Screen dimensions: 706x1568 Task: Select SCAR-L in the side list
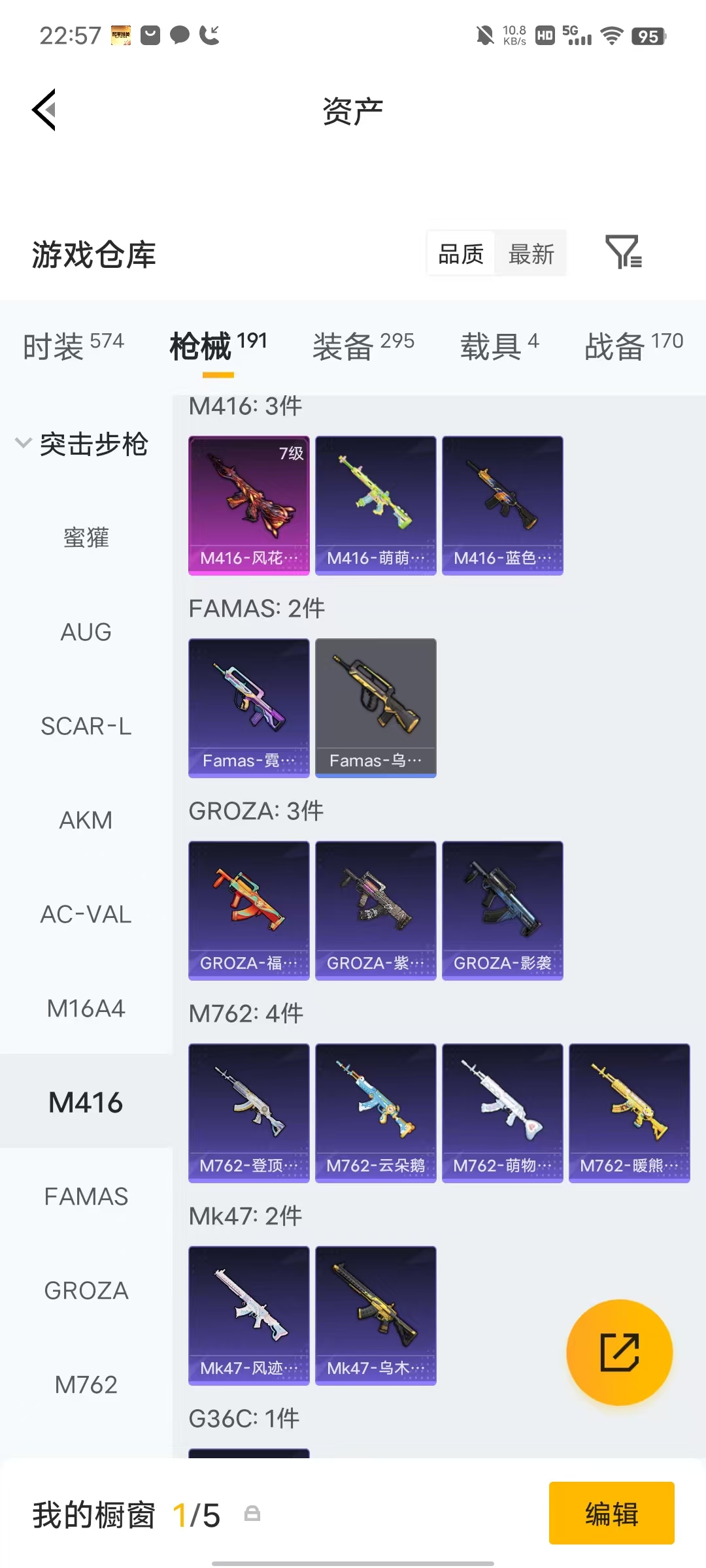click(86, 726)
